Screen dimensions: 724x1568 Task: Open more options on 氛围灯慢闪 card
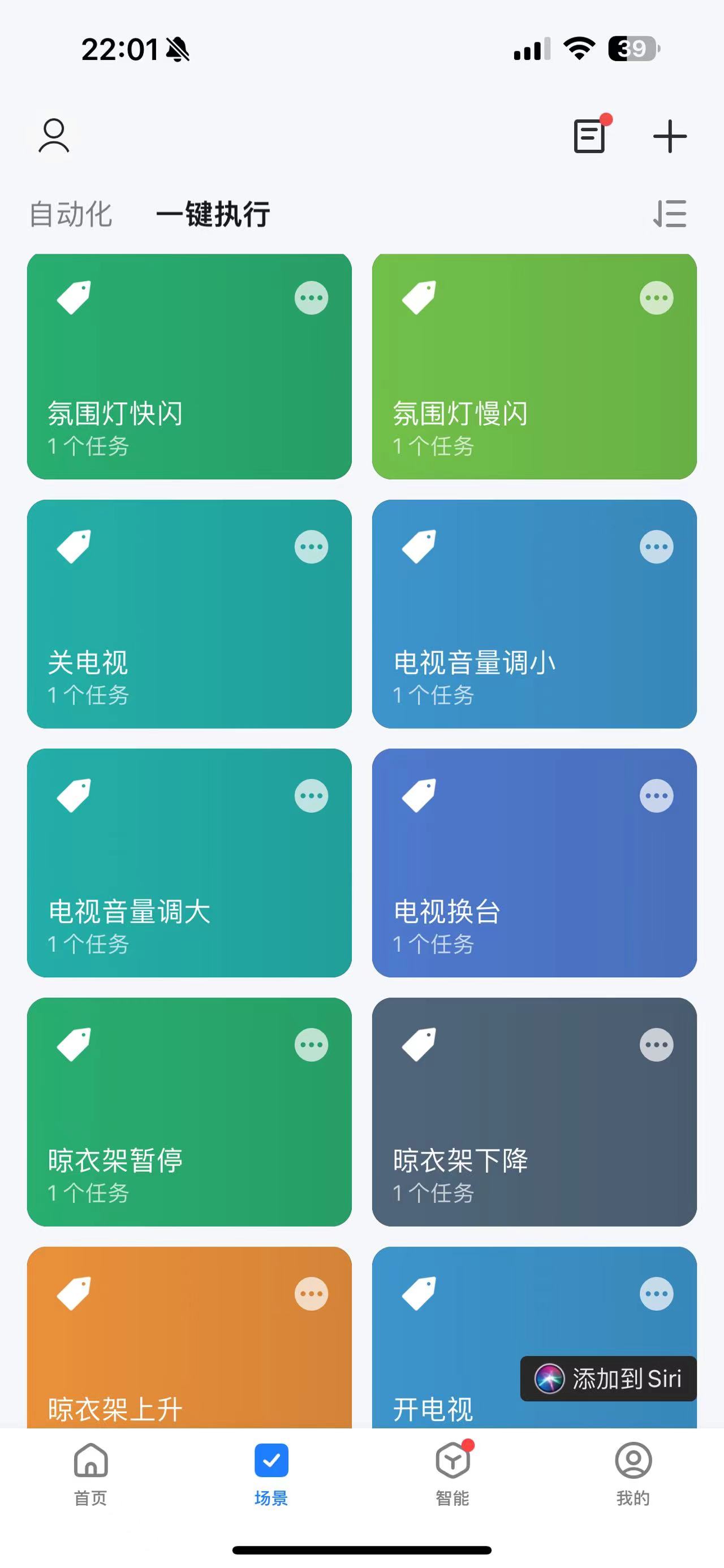coord(656,298)
